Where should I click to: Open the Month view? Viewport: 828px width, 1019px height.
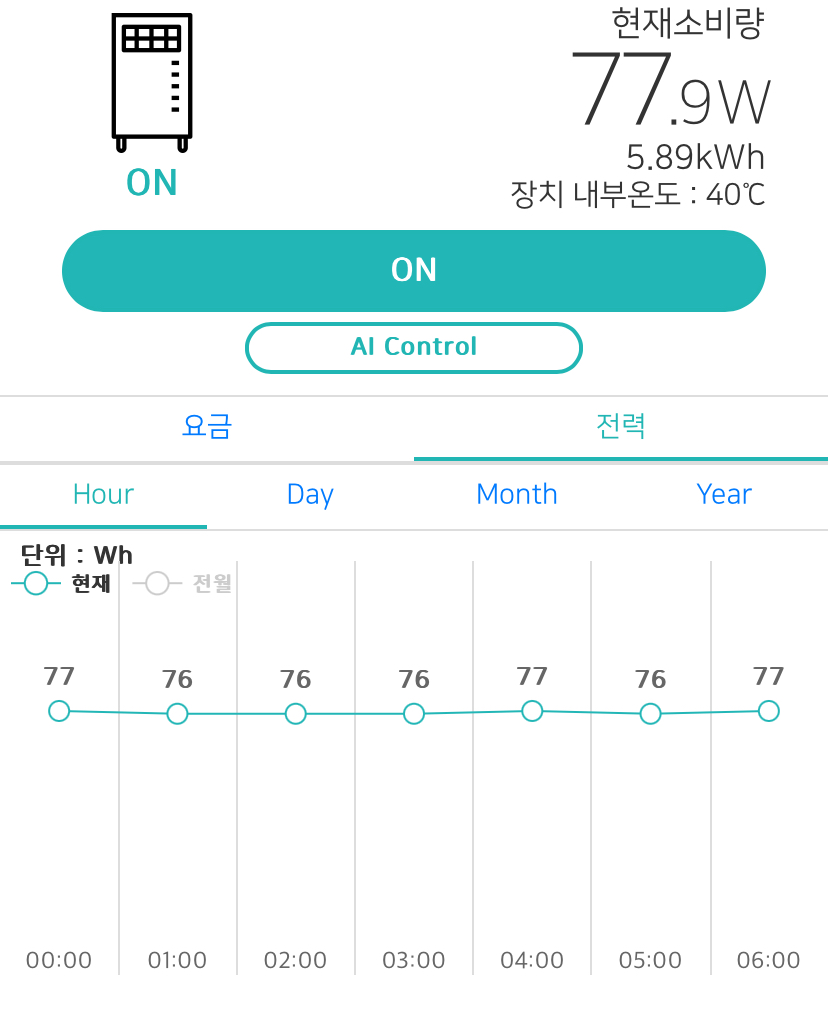point(516,494)
